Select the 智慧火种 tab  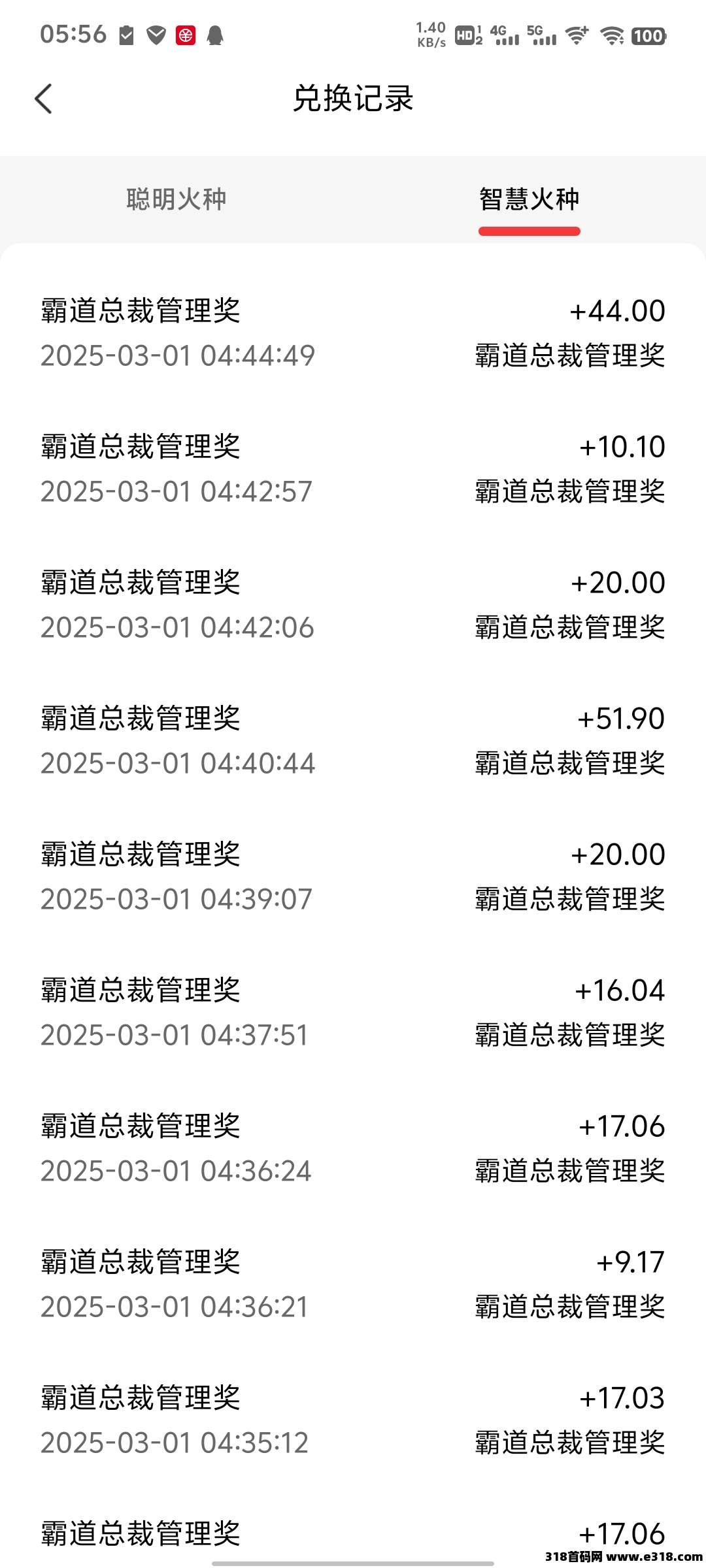(x=529, y=199)
